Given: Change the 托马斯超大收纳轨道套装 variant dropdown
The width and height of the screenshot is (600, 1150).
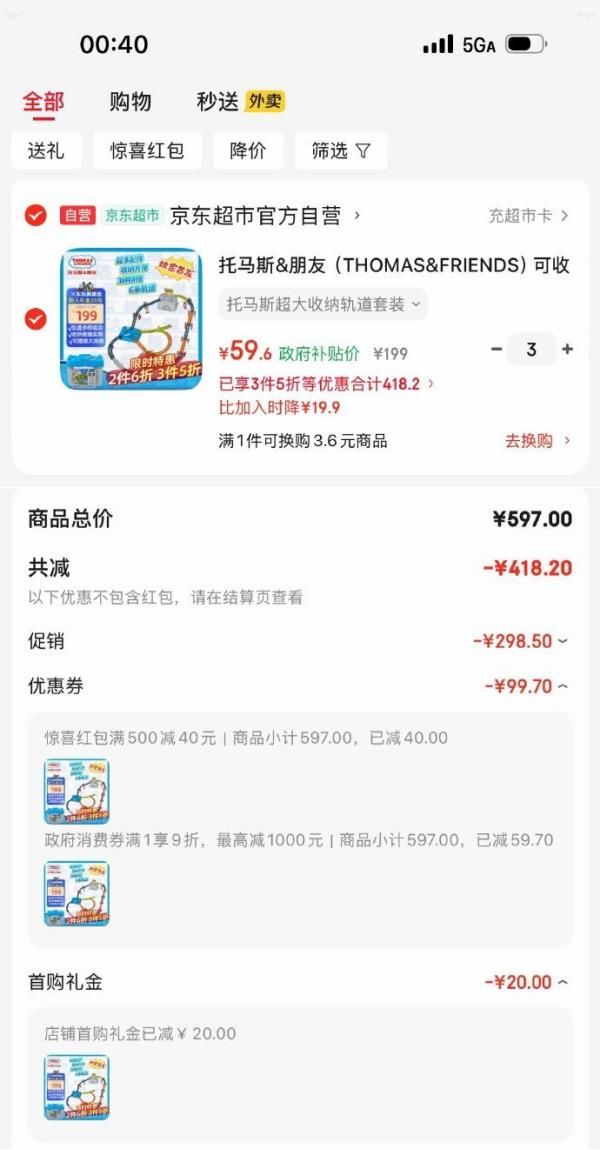Looking at the screenshot, I should click(323, 304).
